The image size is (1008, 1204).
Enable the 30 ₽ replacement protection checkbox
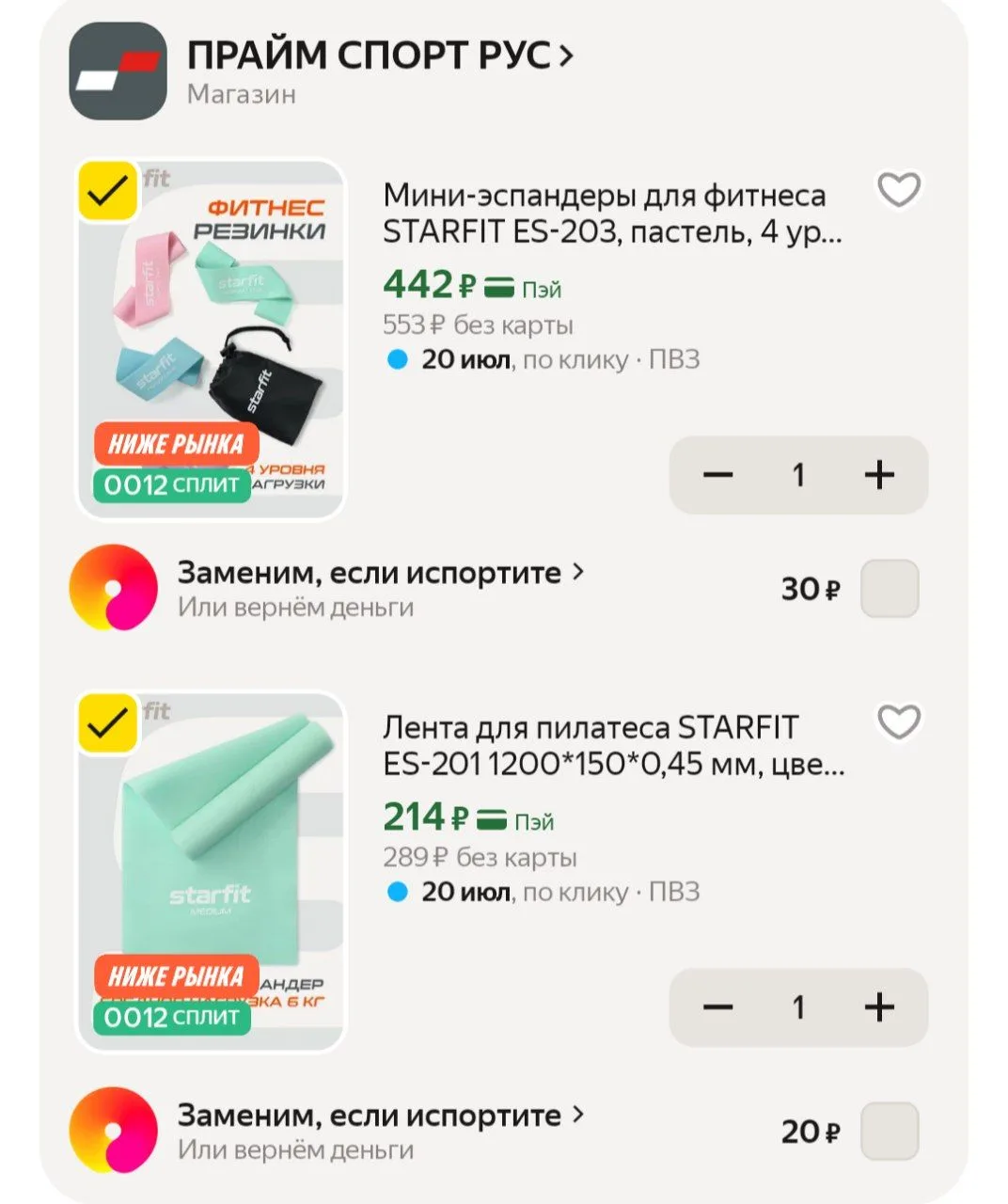coord(890,589)
